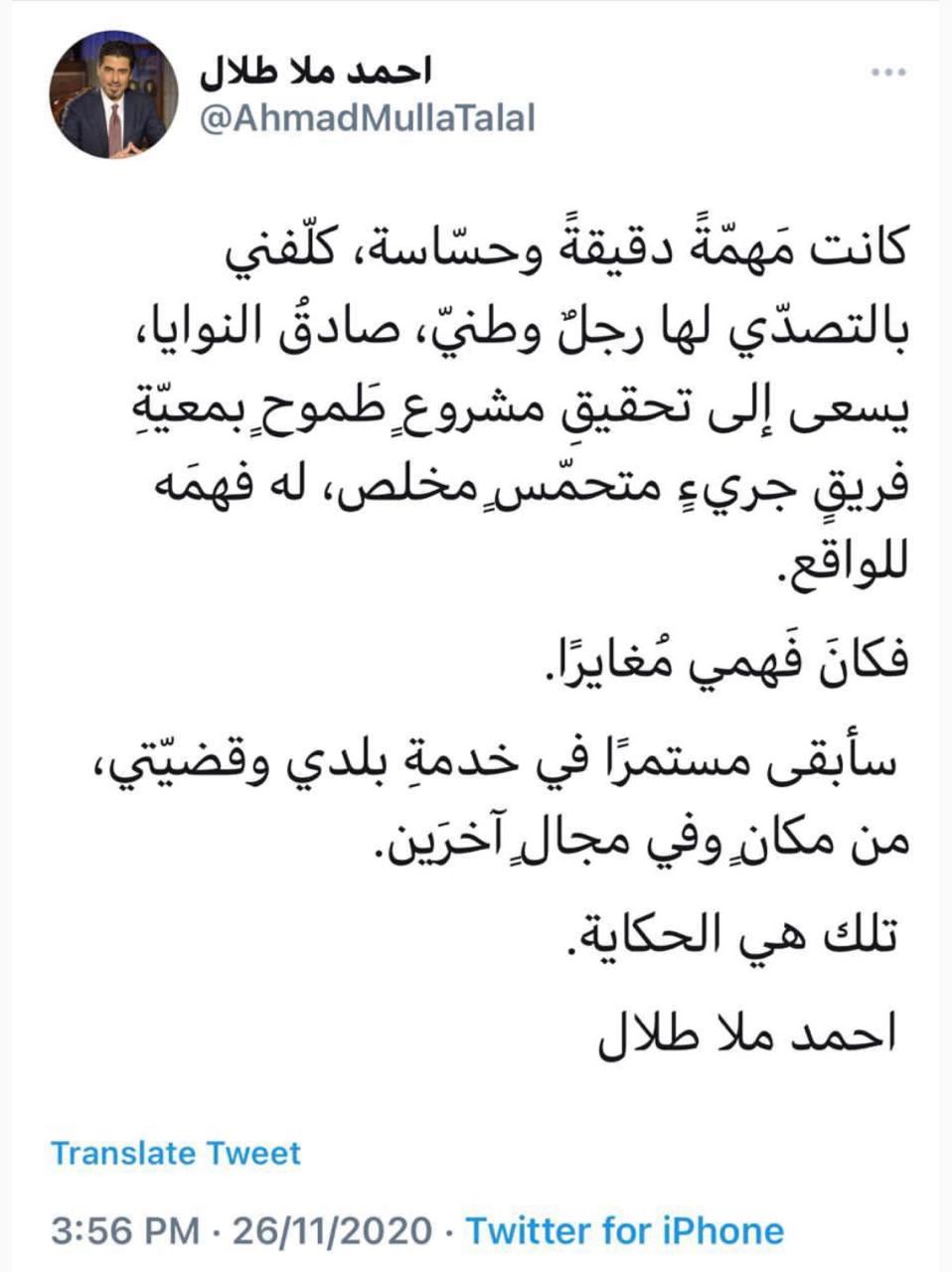The width and height of the screenshot is (952, 1272).
Task: Tap Translate Tweet link
Action: (175, 1153)
